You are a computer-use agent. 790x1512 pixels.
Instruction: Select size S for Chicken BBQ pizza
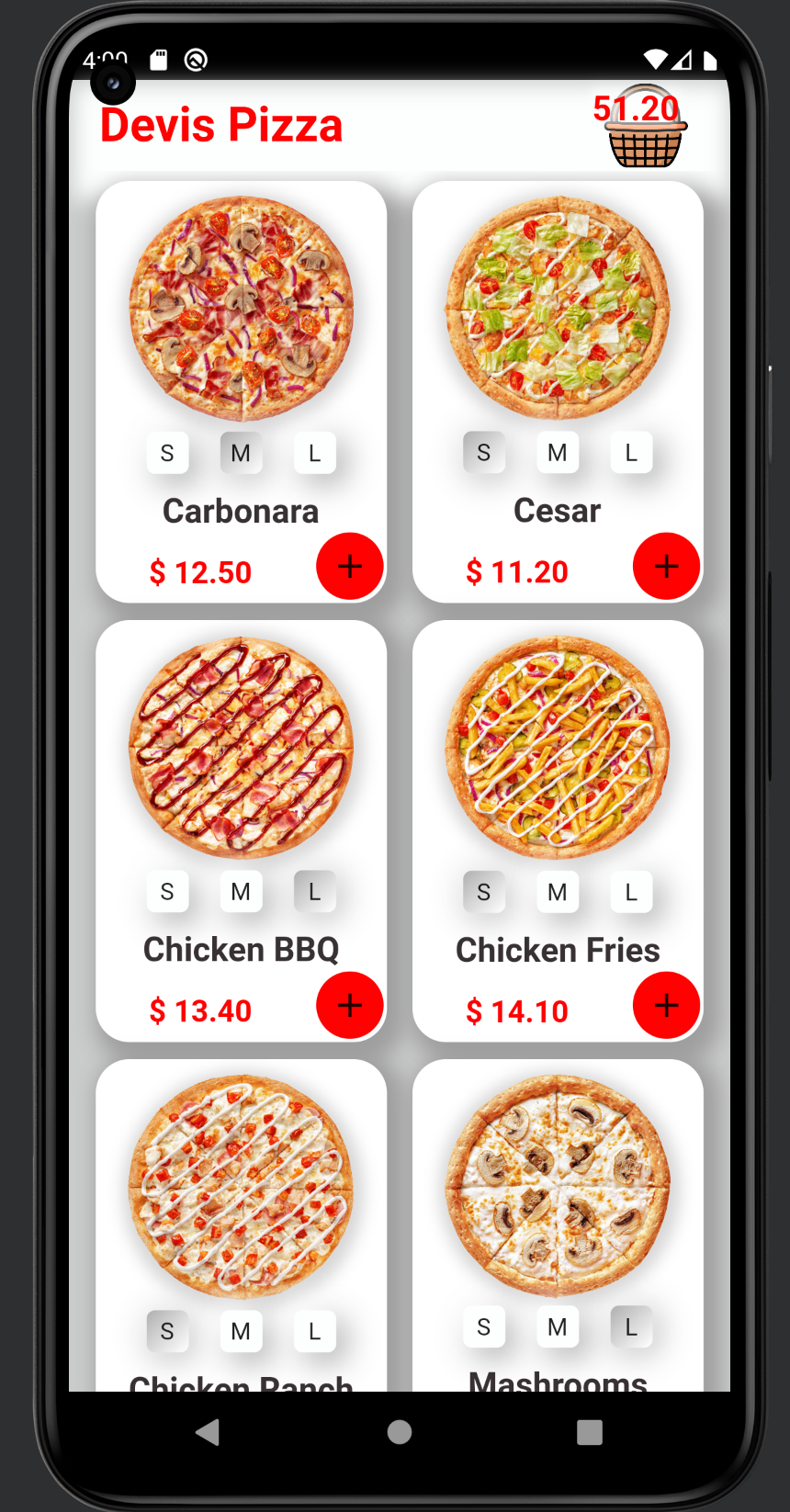coord(167,891)
